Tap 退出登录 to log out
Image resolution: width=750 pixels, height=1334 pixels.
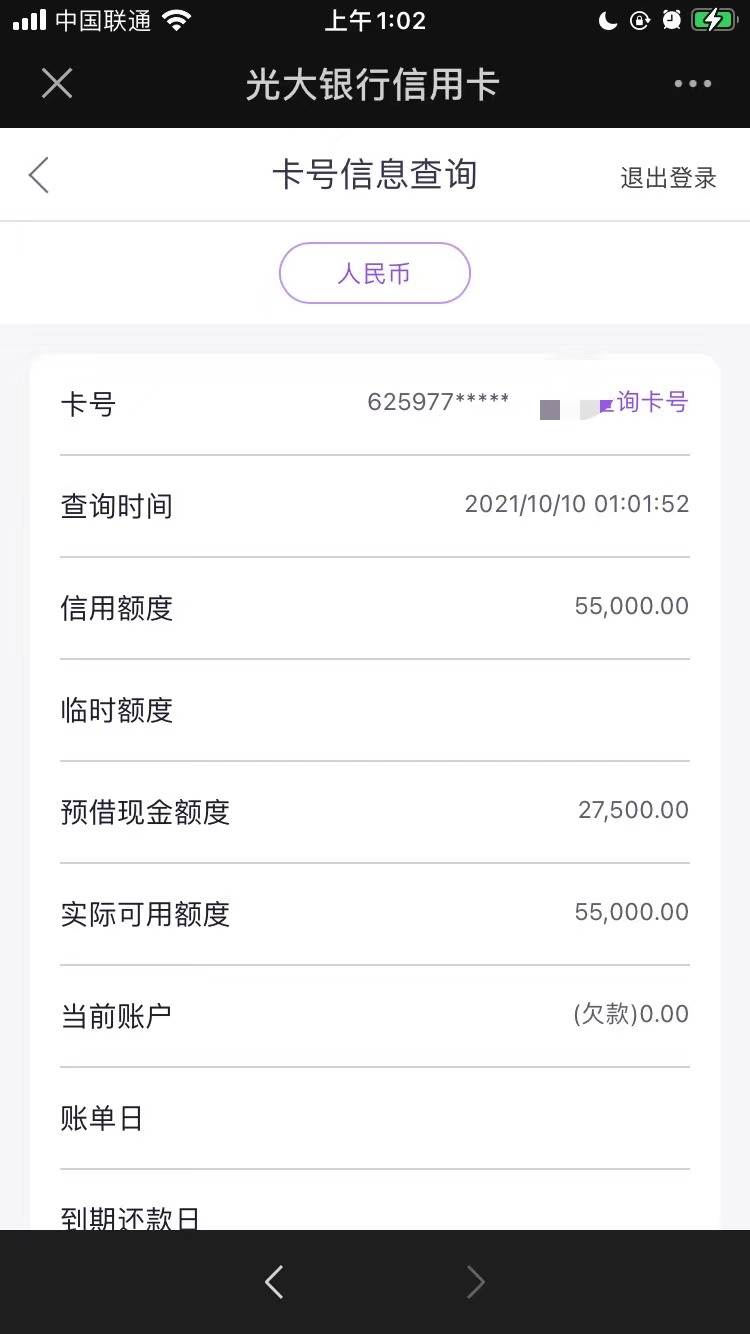(x=668, y=178)
